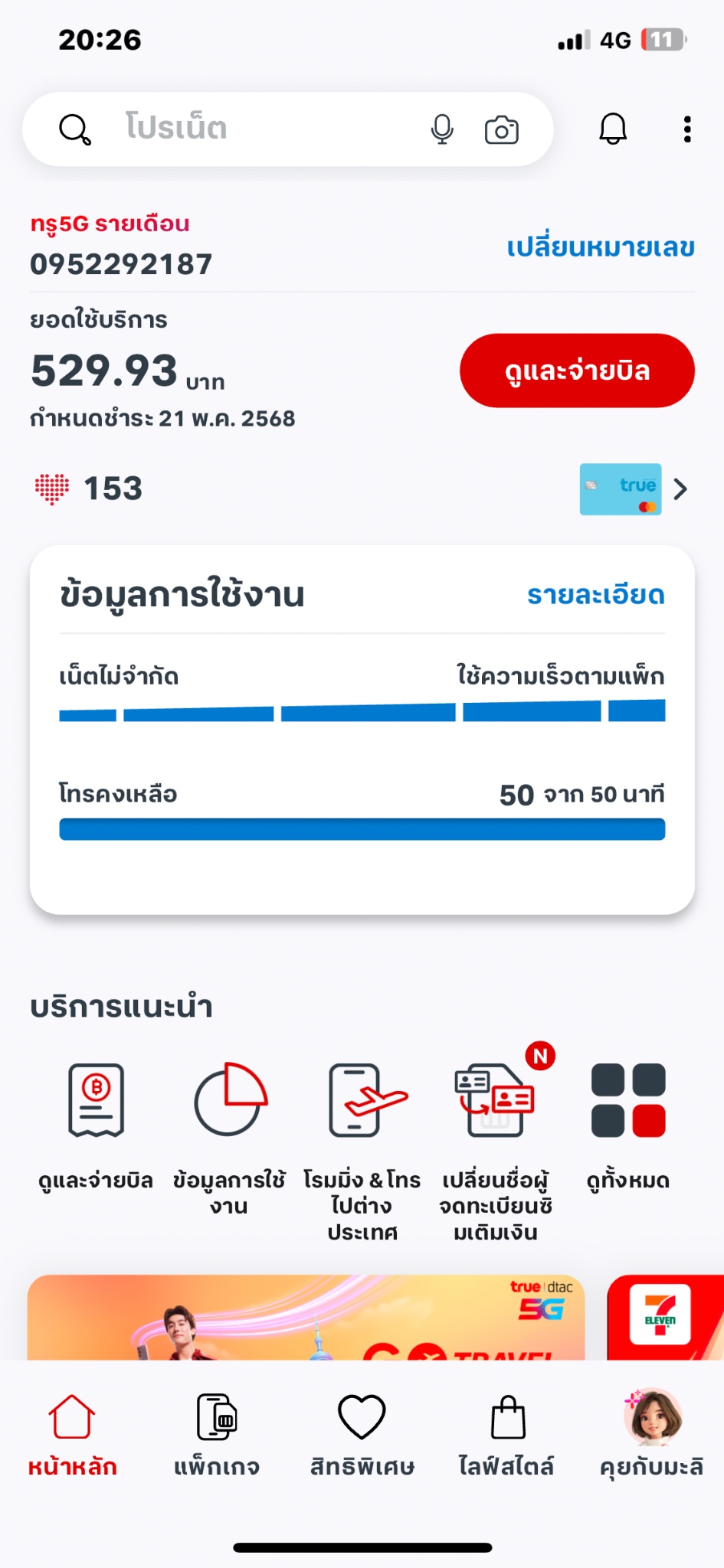Image resolution: width=724 pixels, height=1568 pixels.
Task: View รายละเอียด of usage data
Action: 595,595
